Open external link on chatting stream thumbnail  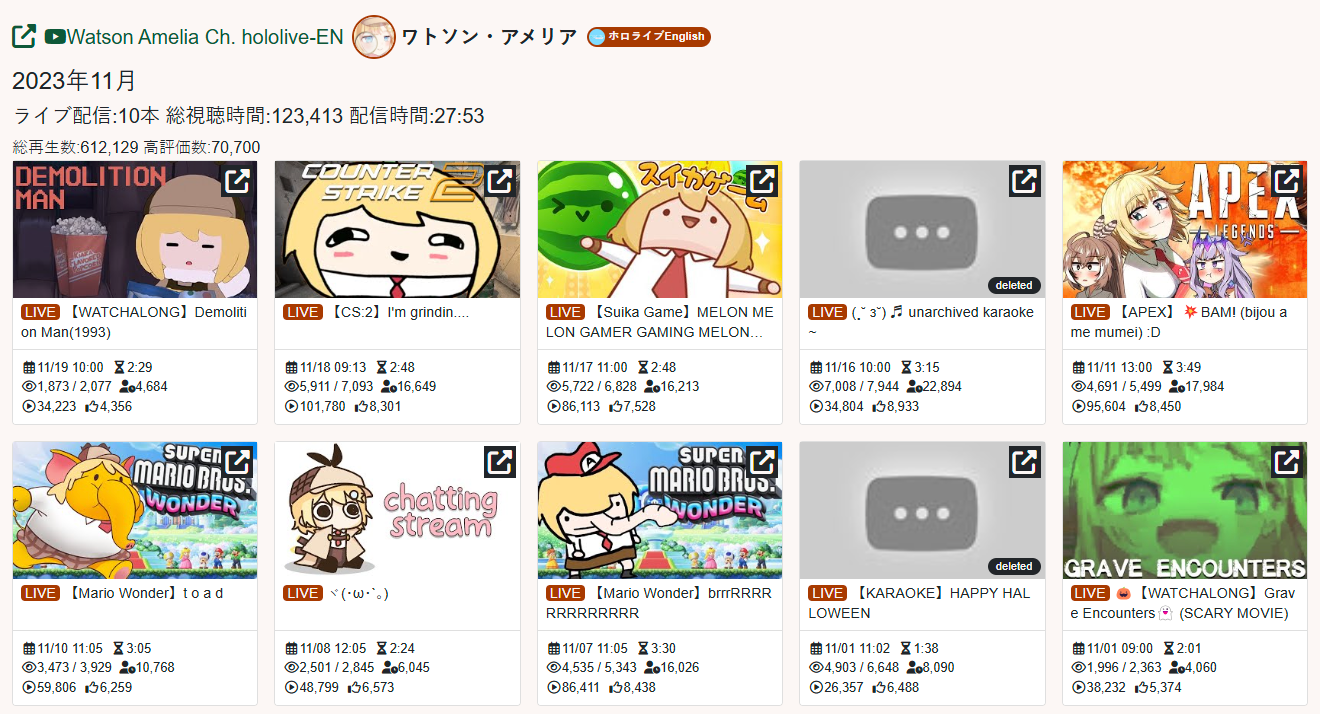coord(500,462)
